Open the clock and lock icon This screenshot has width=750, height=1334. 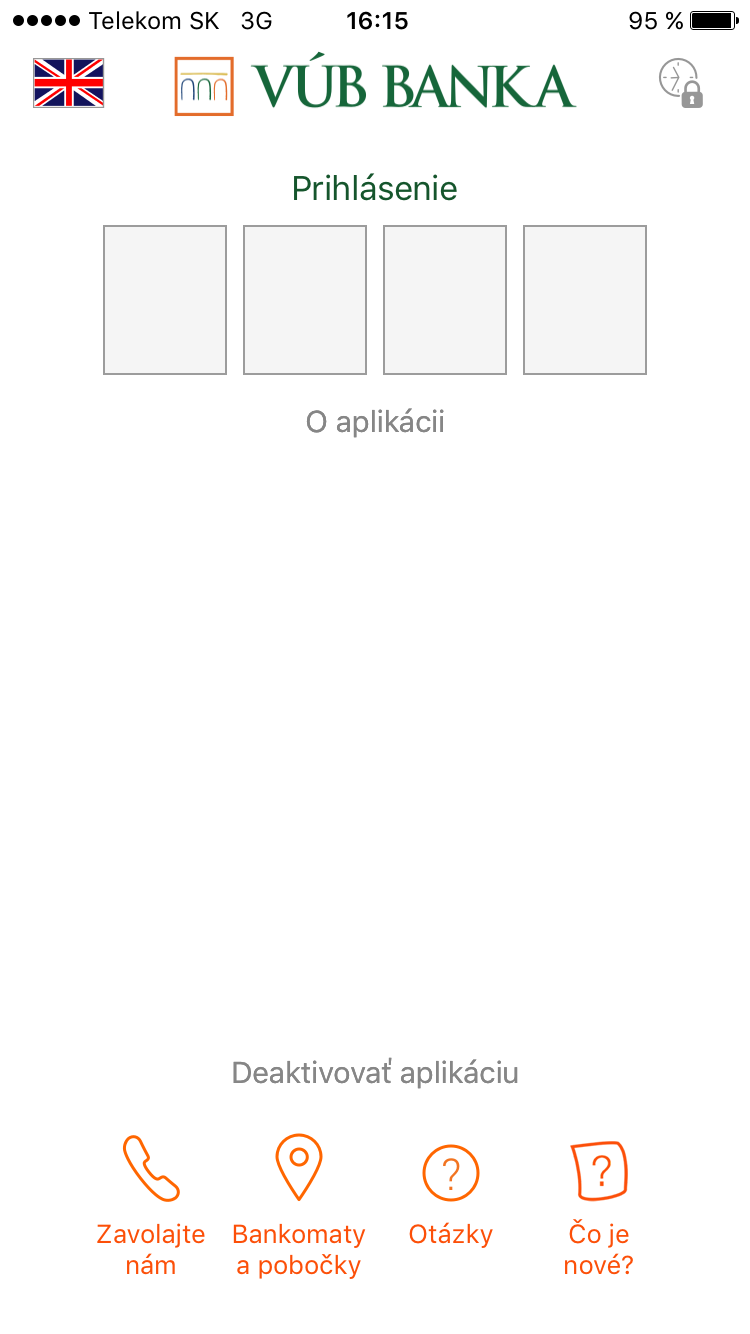pyautogui.click(x=681, y=83)
